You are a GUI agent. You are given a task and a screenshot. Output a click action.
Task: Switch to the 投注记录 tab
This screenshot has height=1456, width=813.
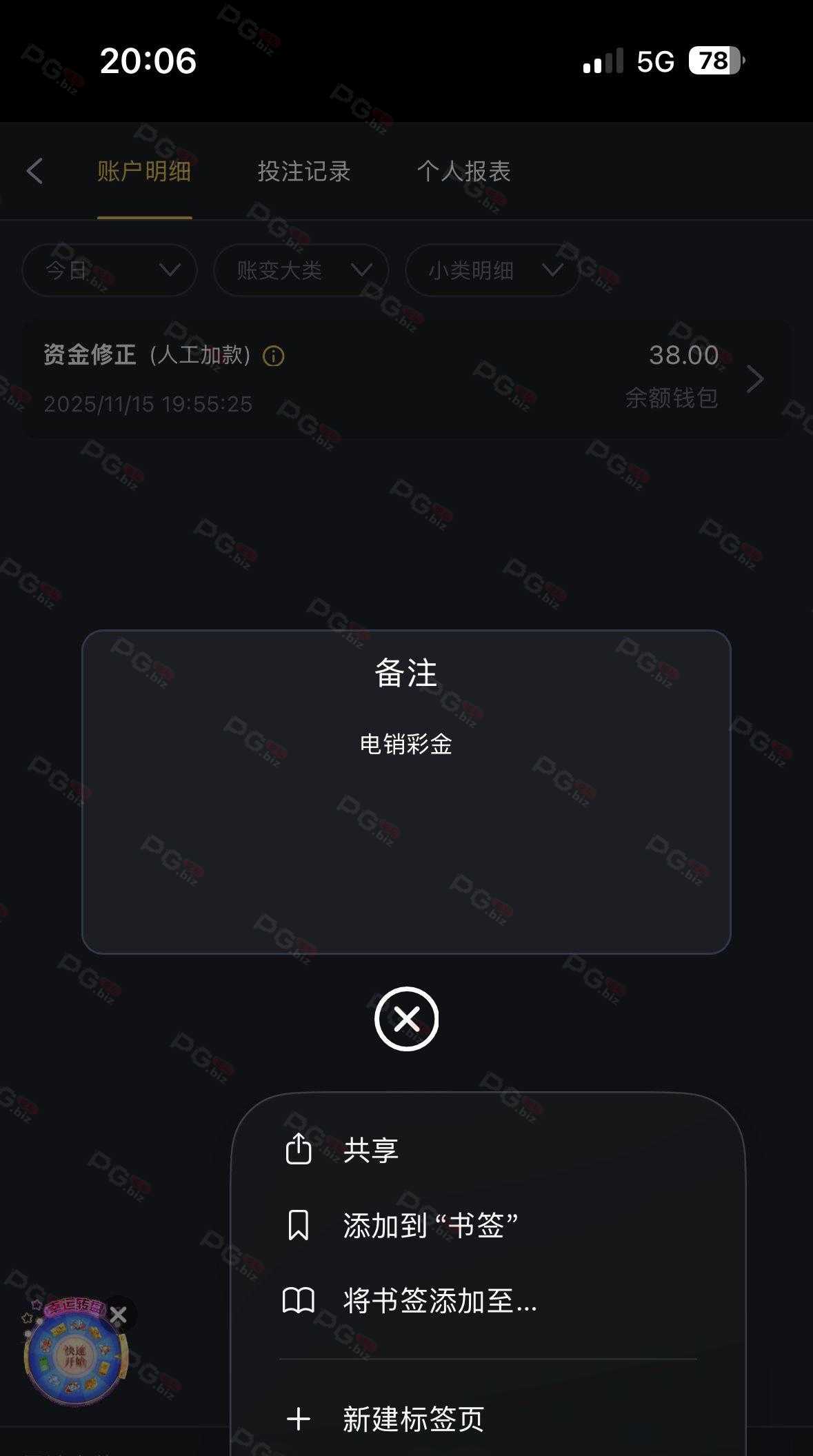pyautogui.click(x=304, y=171)
